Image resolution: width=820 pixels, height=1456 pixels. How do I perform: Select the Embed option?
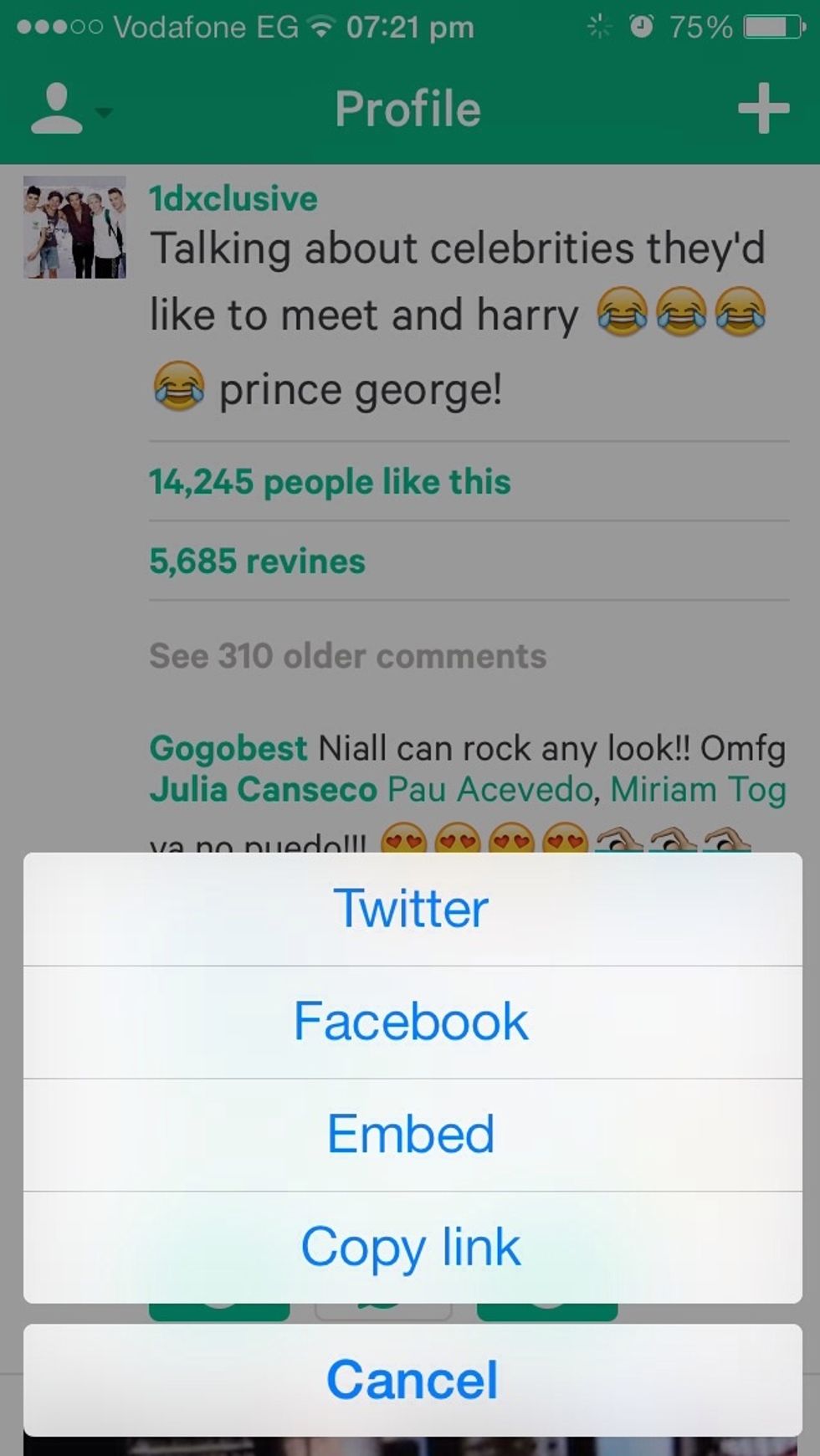click(412, 1135)
